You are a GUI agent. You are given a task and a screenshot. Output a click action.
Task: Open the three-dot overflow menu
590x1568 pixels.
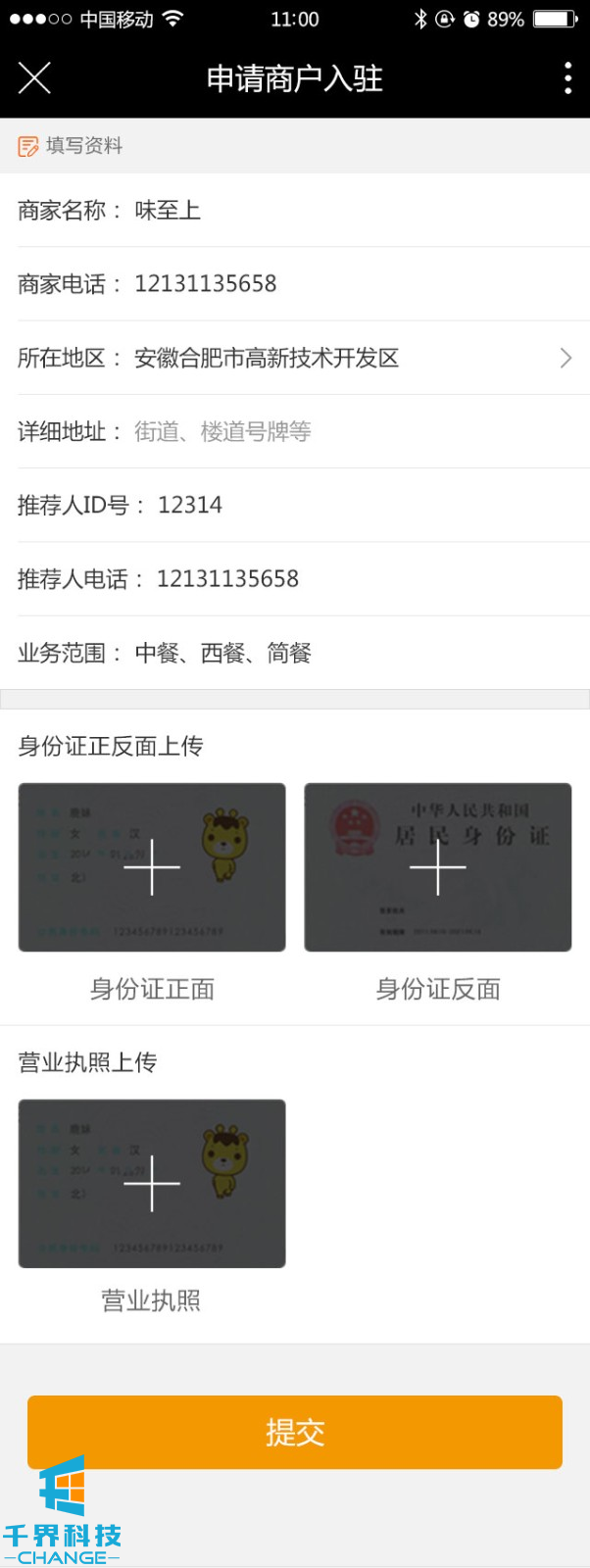pos(567,78)
